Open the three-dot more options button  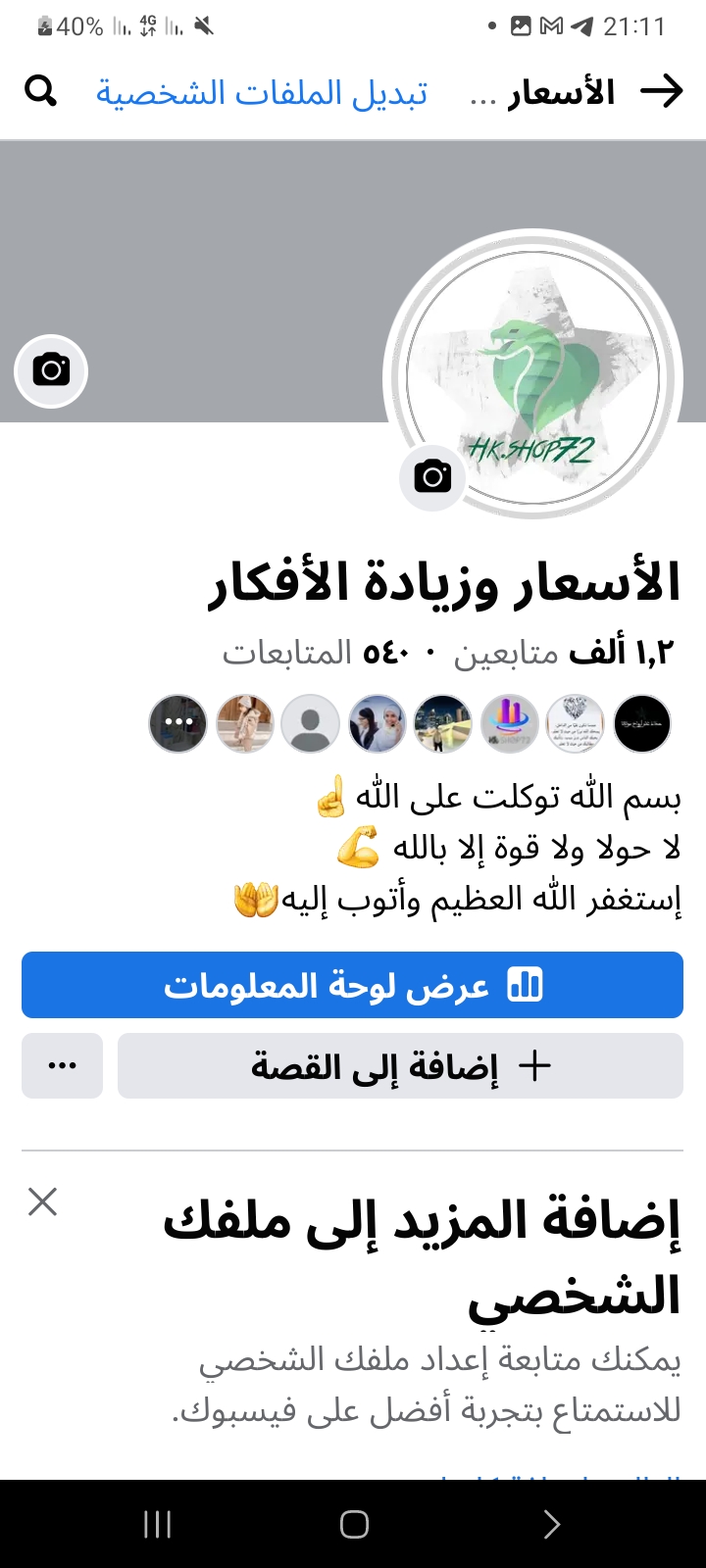(x=62, y=1065)
